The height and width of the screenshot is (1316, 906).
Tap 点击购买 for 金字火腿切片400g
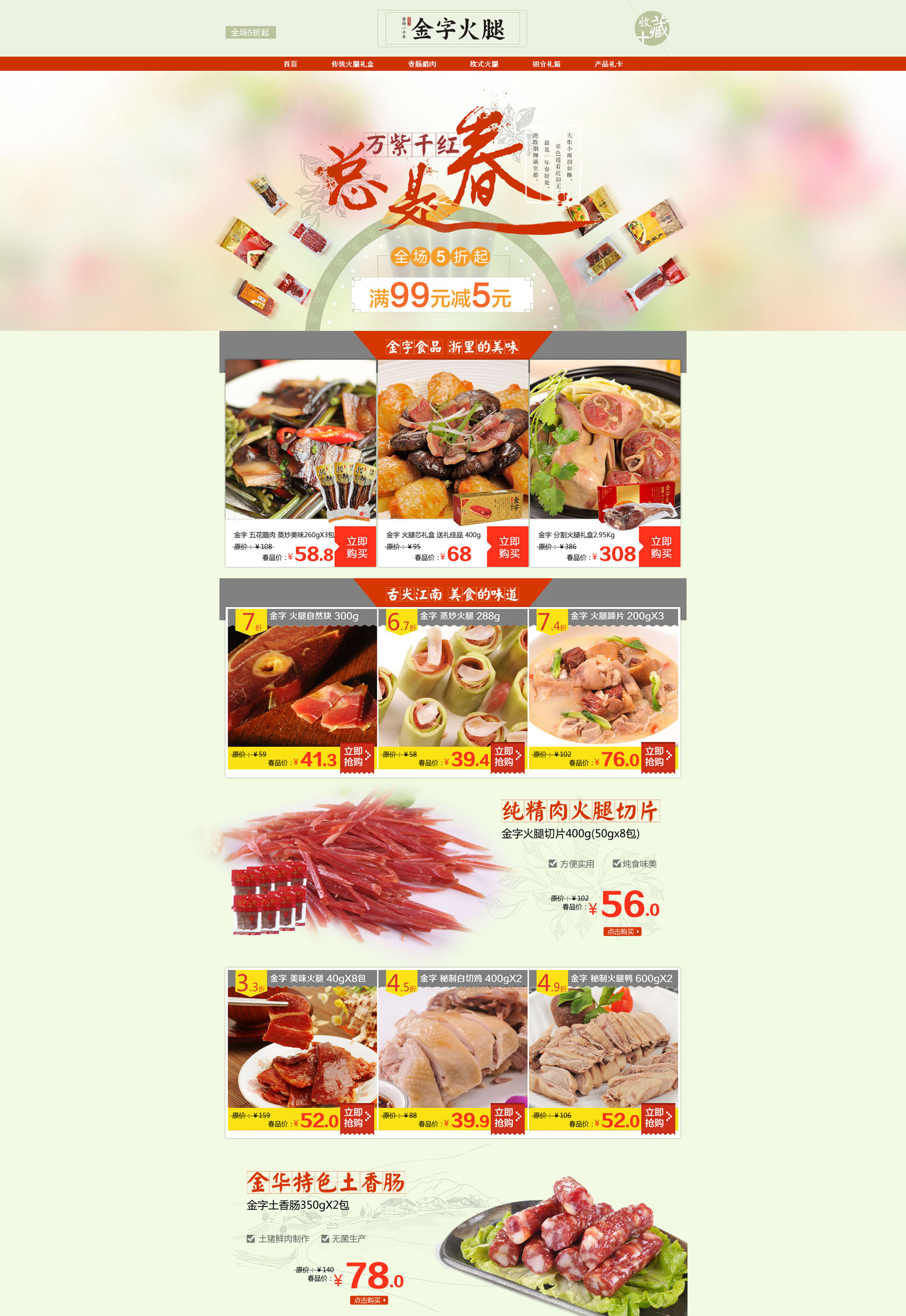622,932
